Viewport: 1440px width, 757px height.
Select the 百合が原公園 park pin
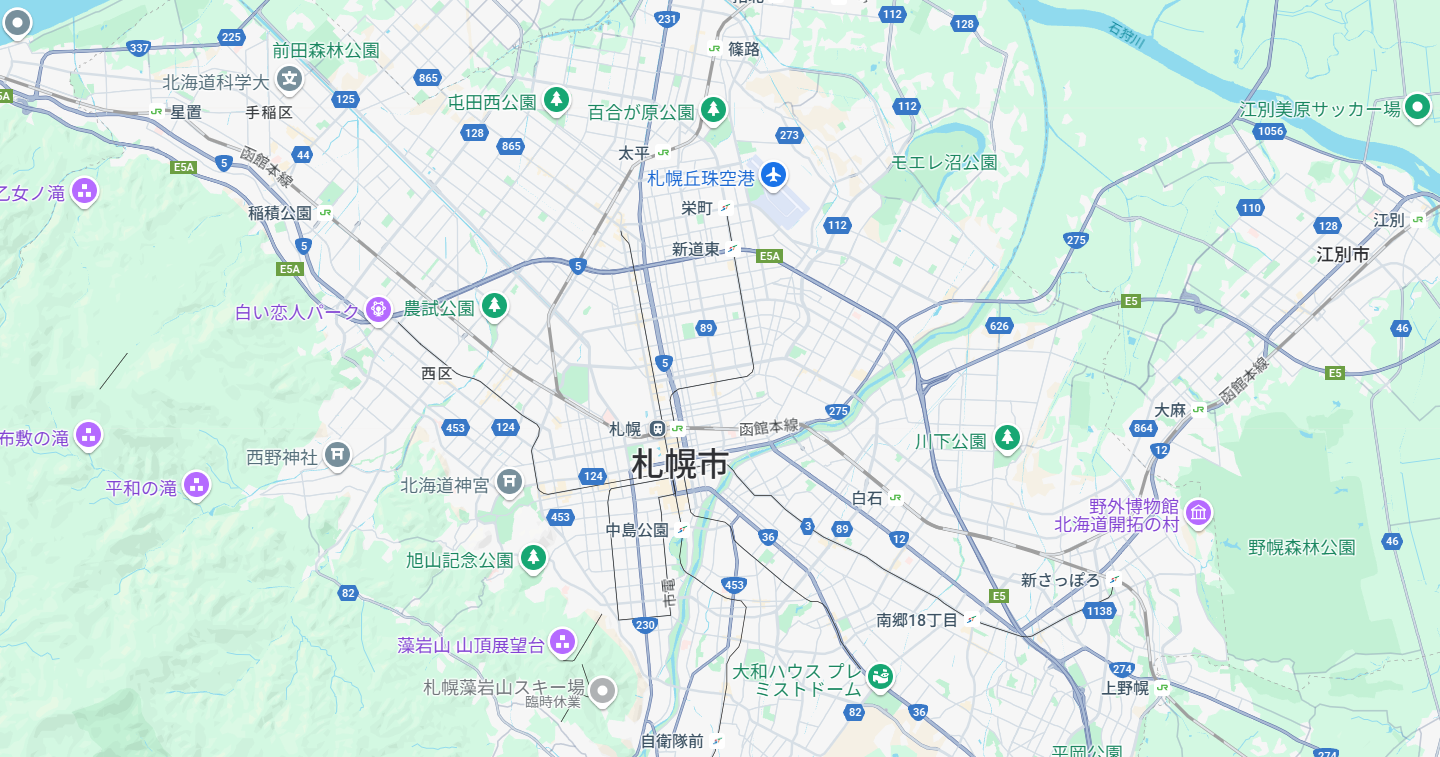[713, 109]
